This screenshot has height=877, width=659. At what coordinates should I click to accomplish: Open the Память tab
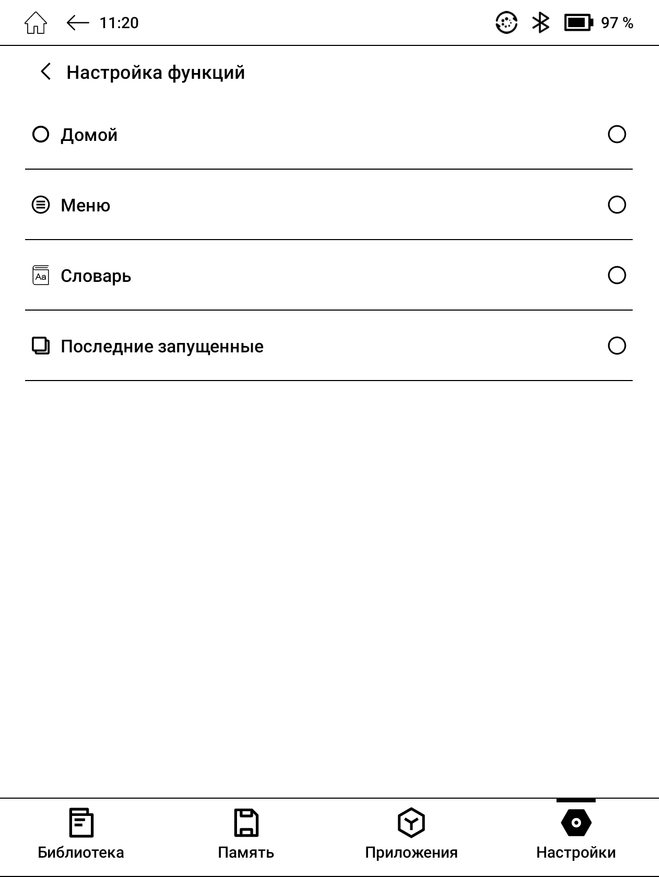[246, 834]
